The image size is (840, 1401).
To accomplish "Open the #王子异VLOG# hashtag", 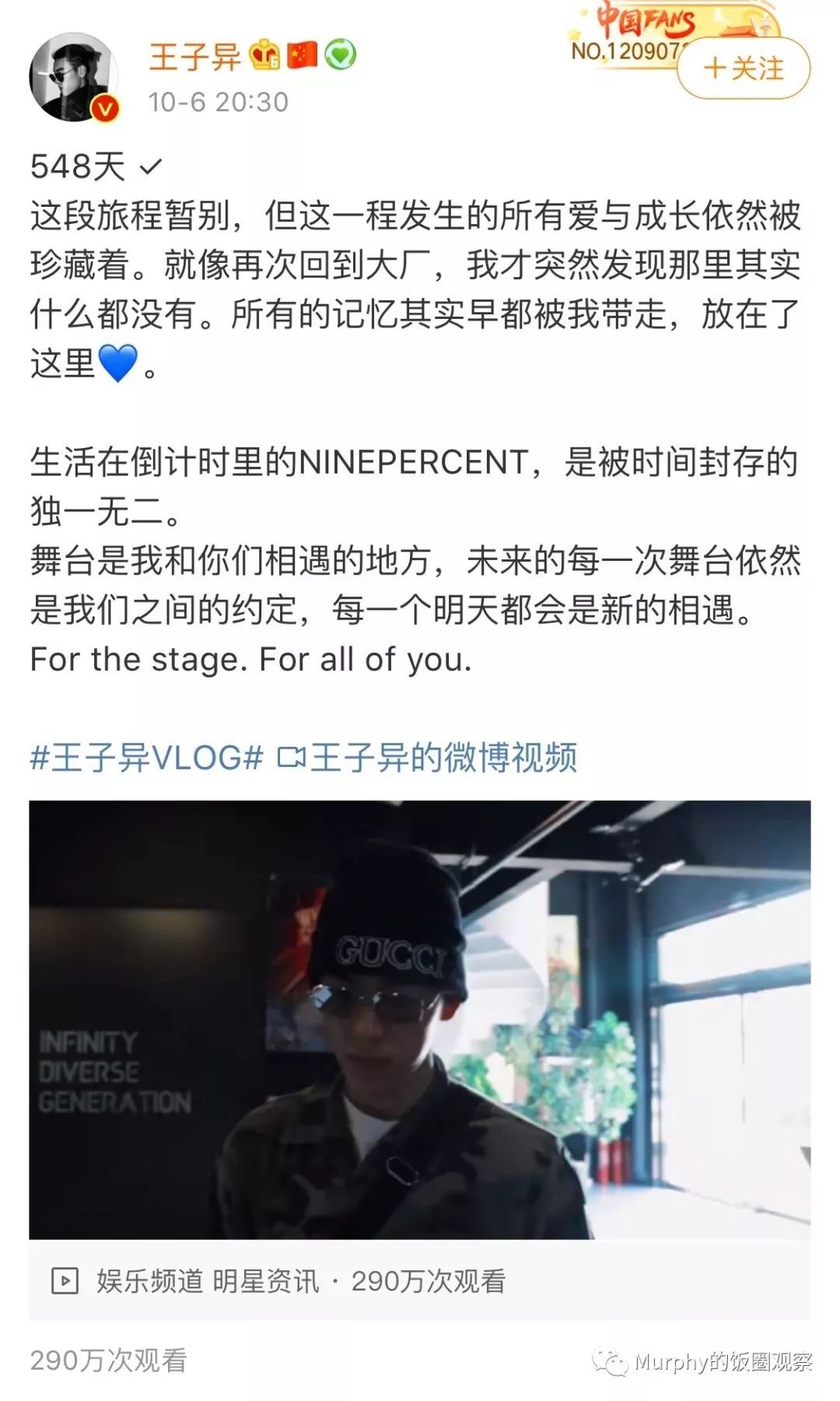I will 146,758.
